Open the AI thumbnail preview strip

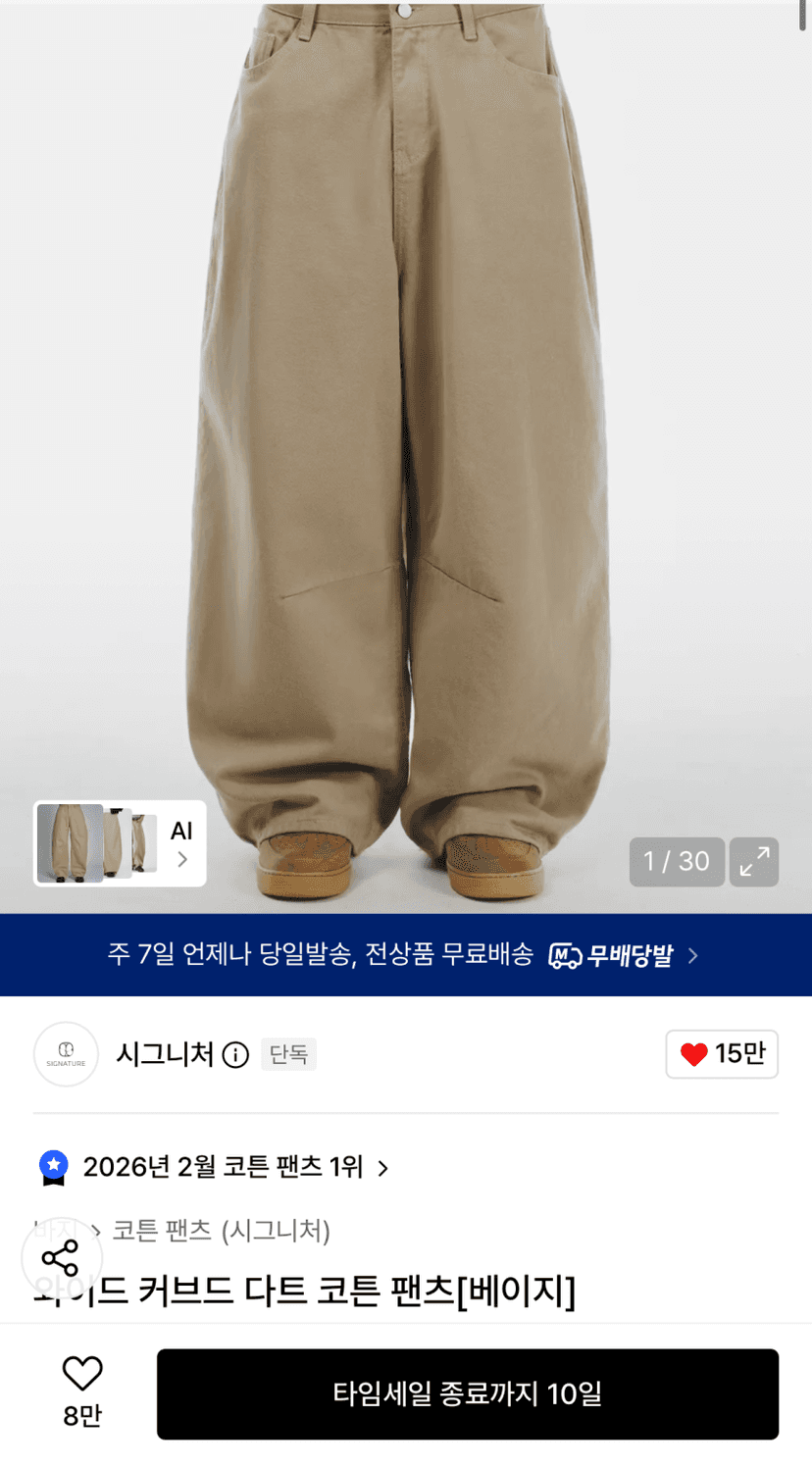pos(120,843)
